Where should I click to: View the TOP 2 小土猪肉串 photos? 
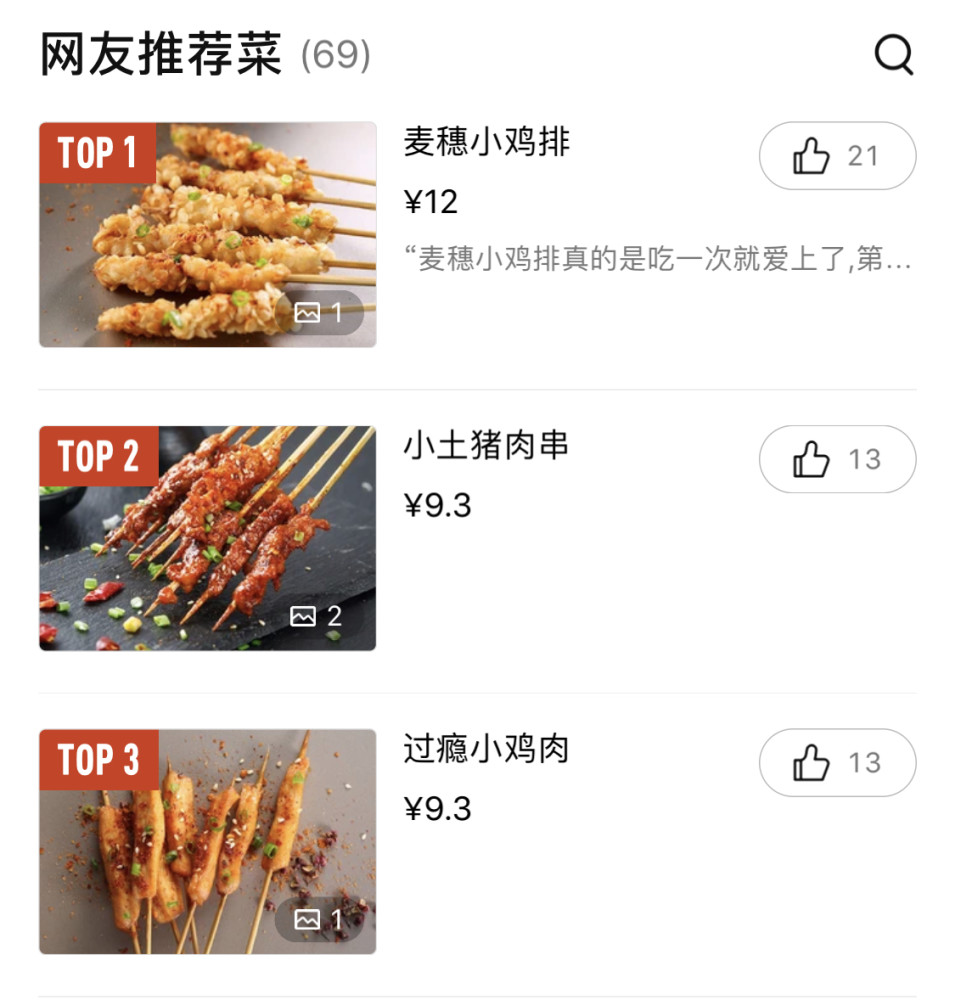[208, 538]
